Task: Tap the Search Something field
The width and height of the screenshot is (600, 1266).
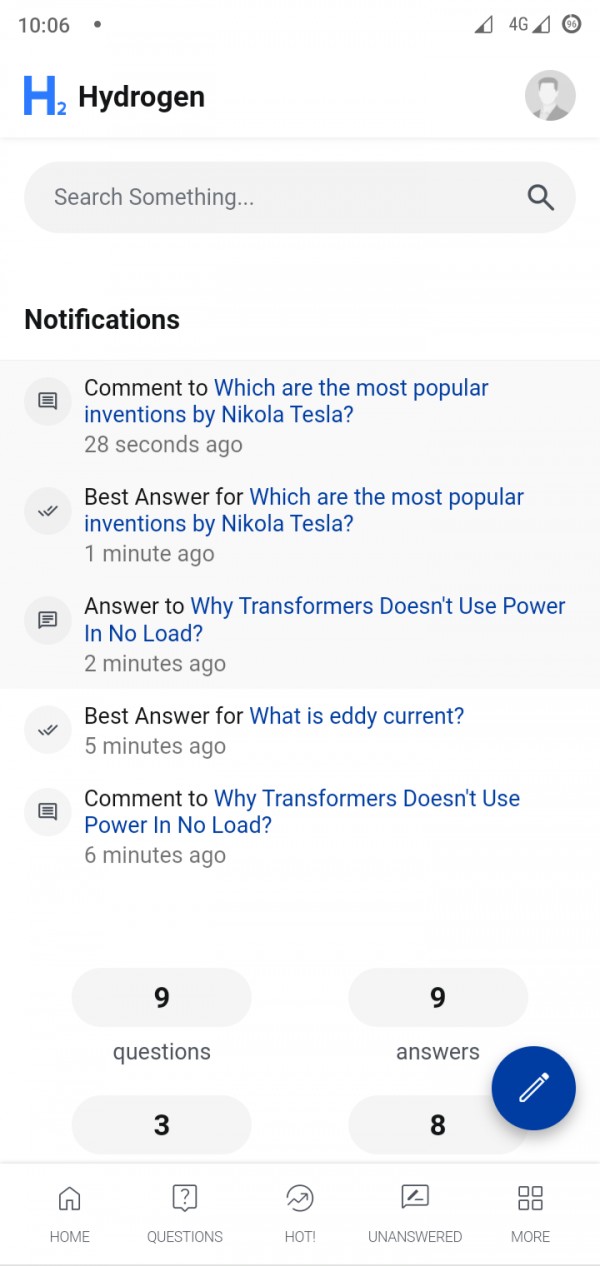Action: (270, 197)
